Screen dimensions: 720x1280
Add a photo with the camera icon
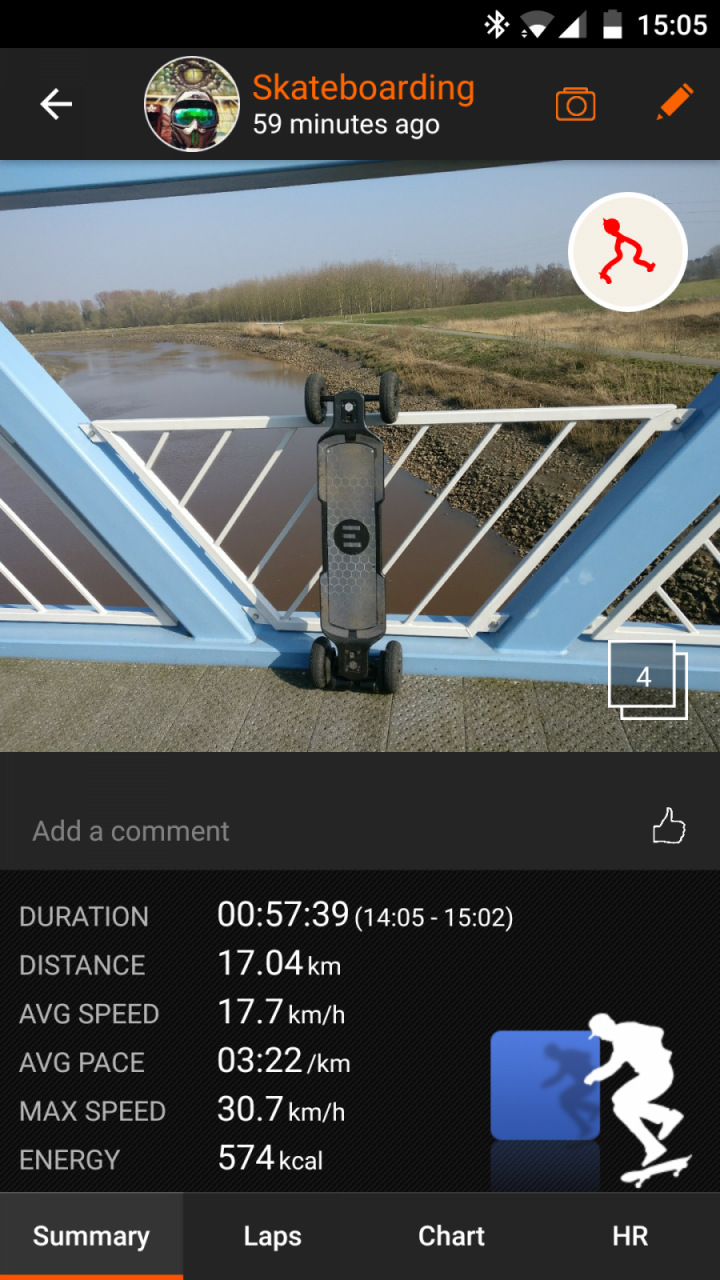pos(575,104)
